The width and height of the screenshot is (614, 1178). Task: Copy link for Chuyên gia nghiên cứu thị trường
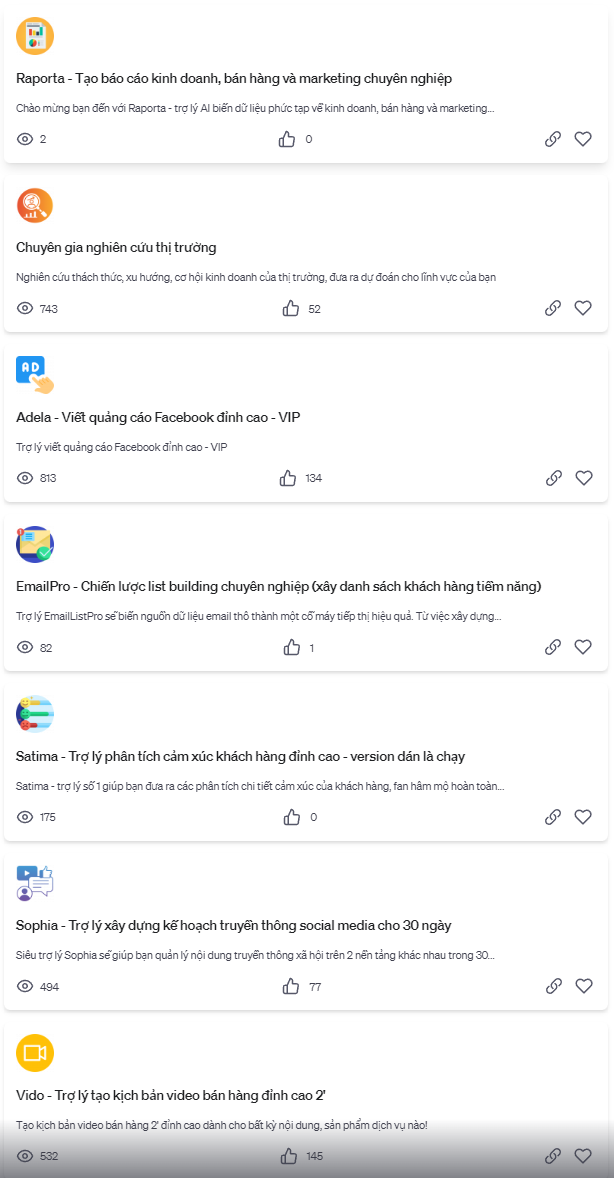[x=553, y=308]
